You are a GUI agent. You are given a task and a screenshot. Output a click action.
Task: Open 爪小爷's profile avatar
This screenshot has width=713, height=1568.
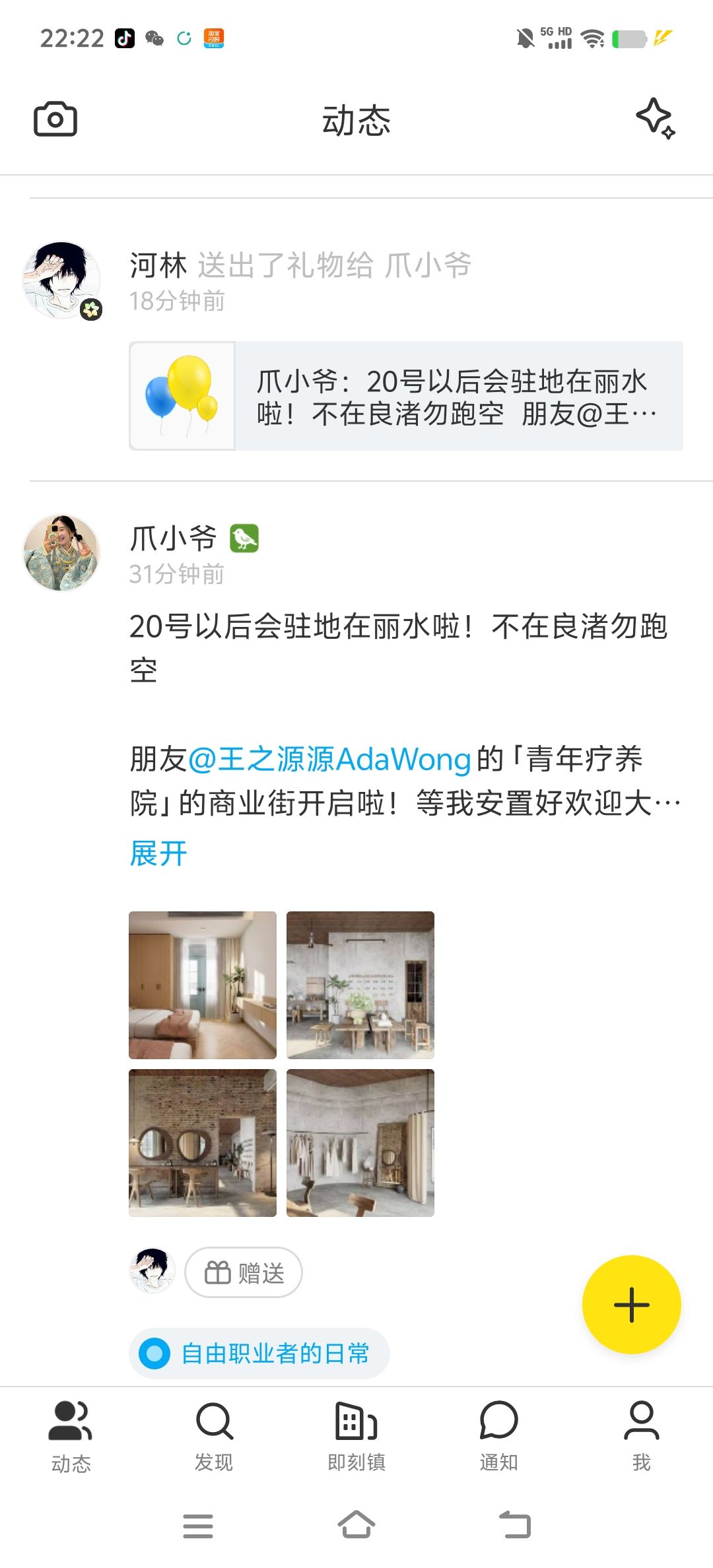pyautogui.click(x=62, y=553)
